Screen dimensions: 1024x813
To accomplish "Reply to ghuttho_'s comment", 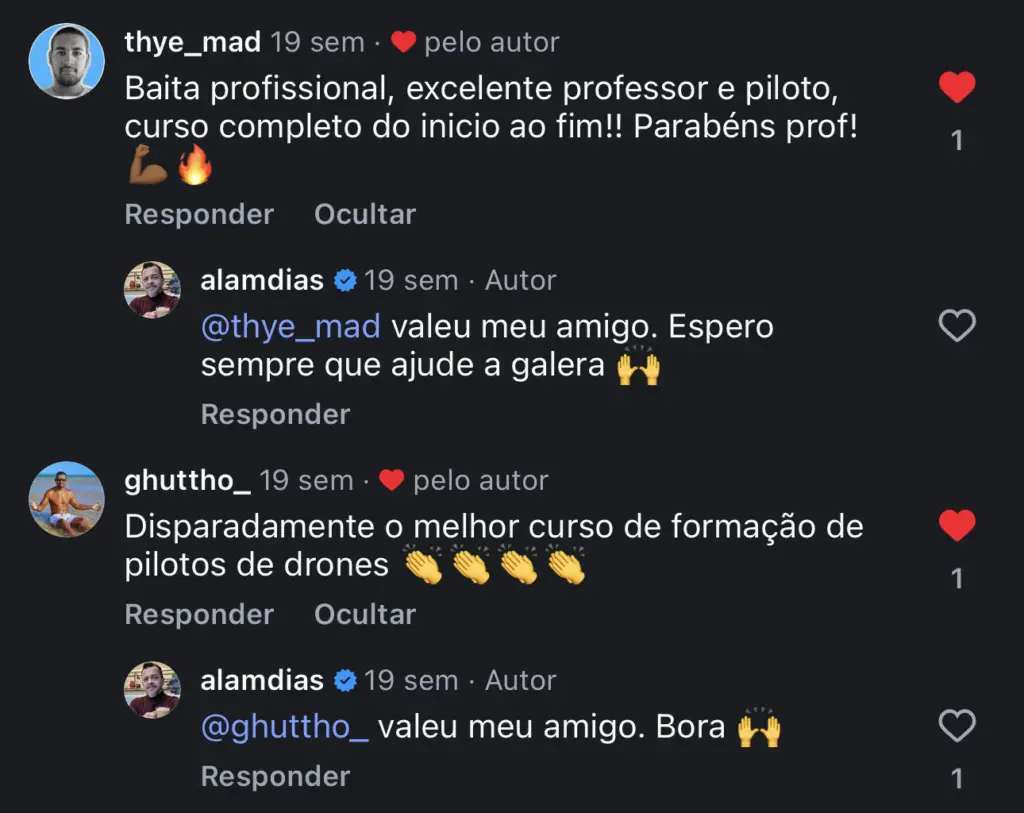I will 199,614.
